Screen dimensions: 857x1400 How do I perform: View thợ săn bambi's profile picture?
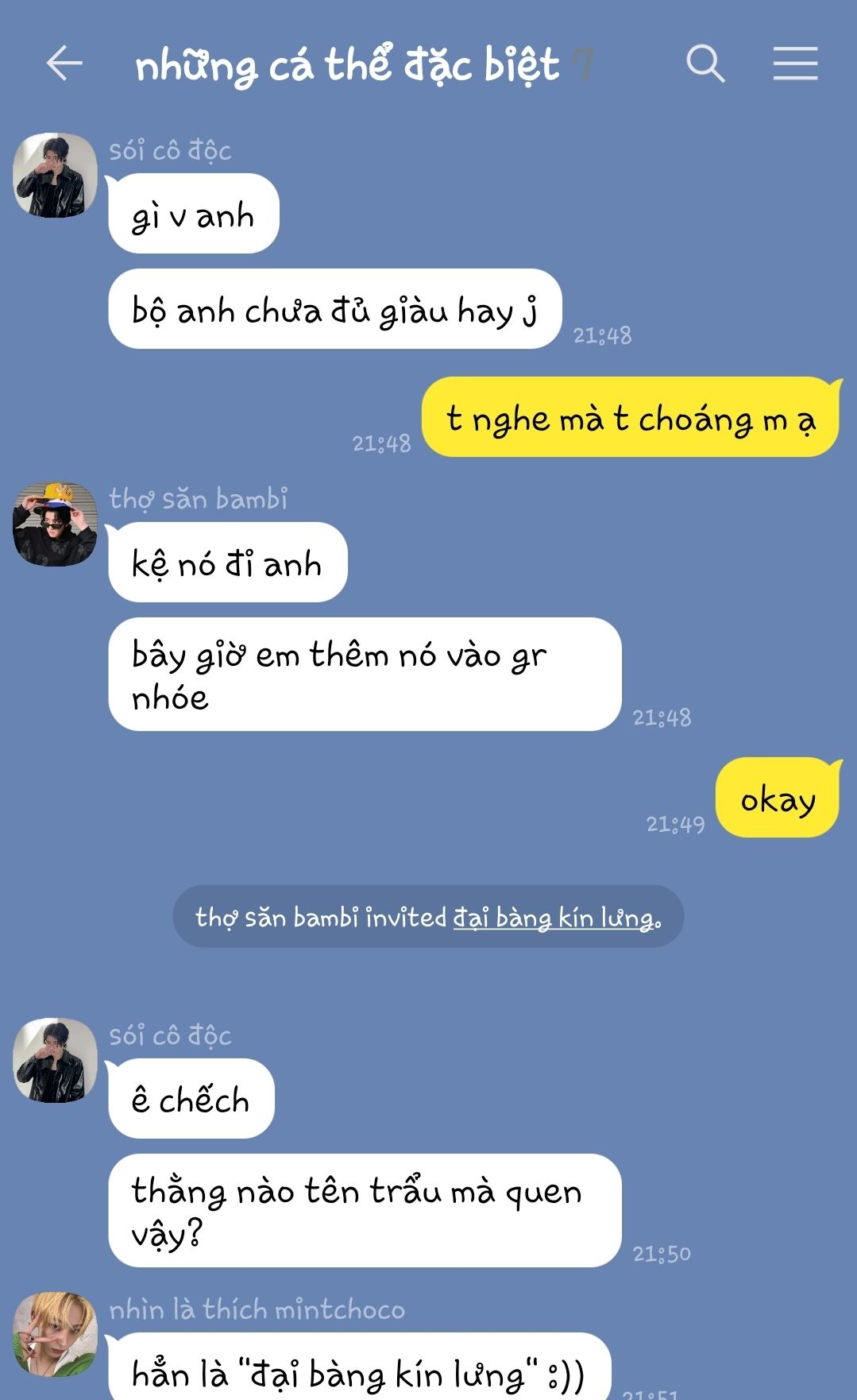click(x=55, y=524)
